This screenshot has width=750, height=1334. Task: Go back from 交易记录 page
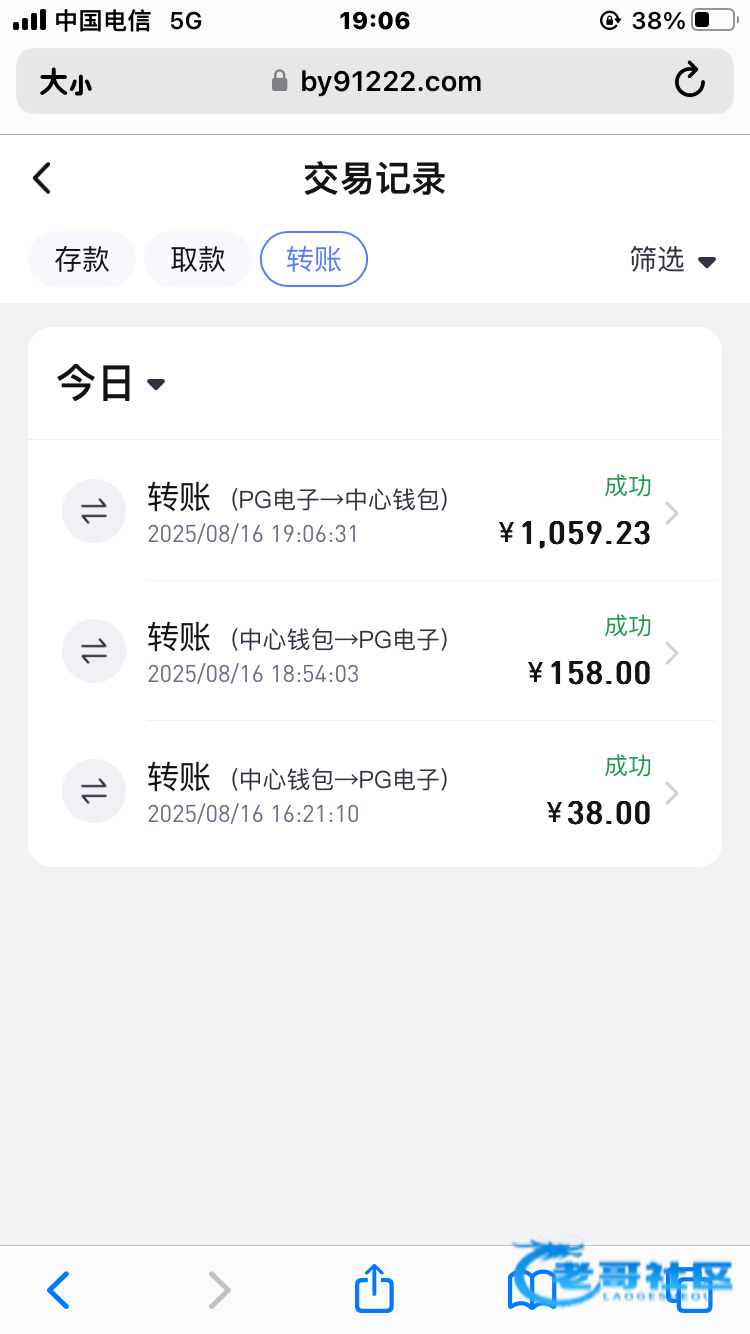[42, 179]
